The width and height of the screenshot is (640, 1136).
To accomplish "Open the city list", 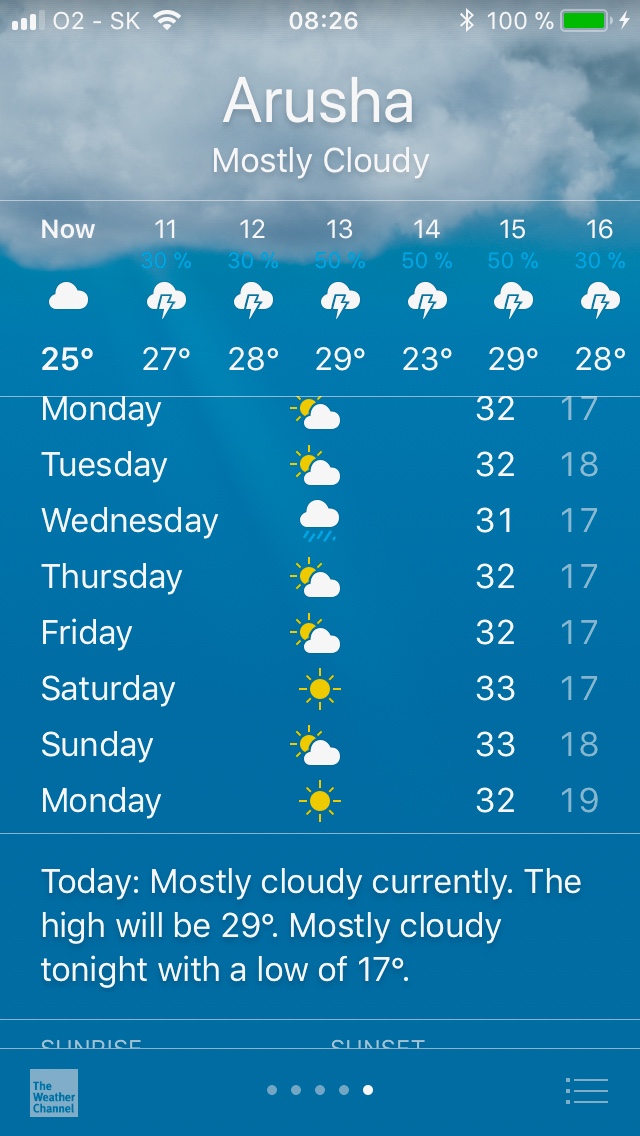I will tap(586, 1091).
